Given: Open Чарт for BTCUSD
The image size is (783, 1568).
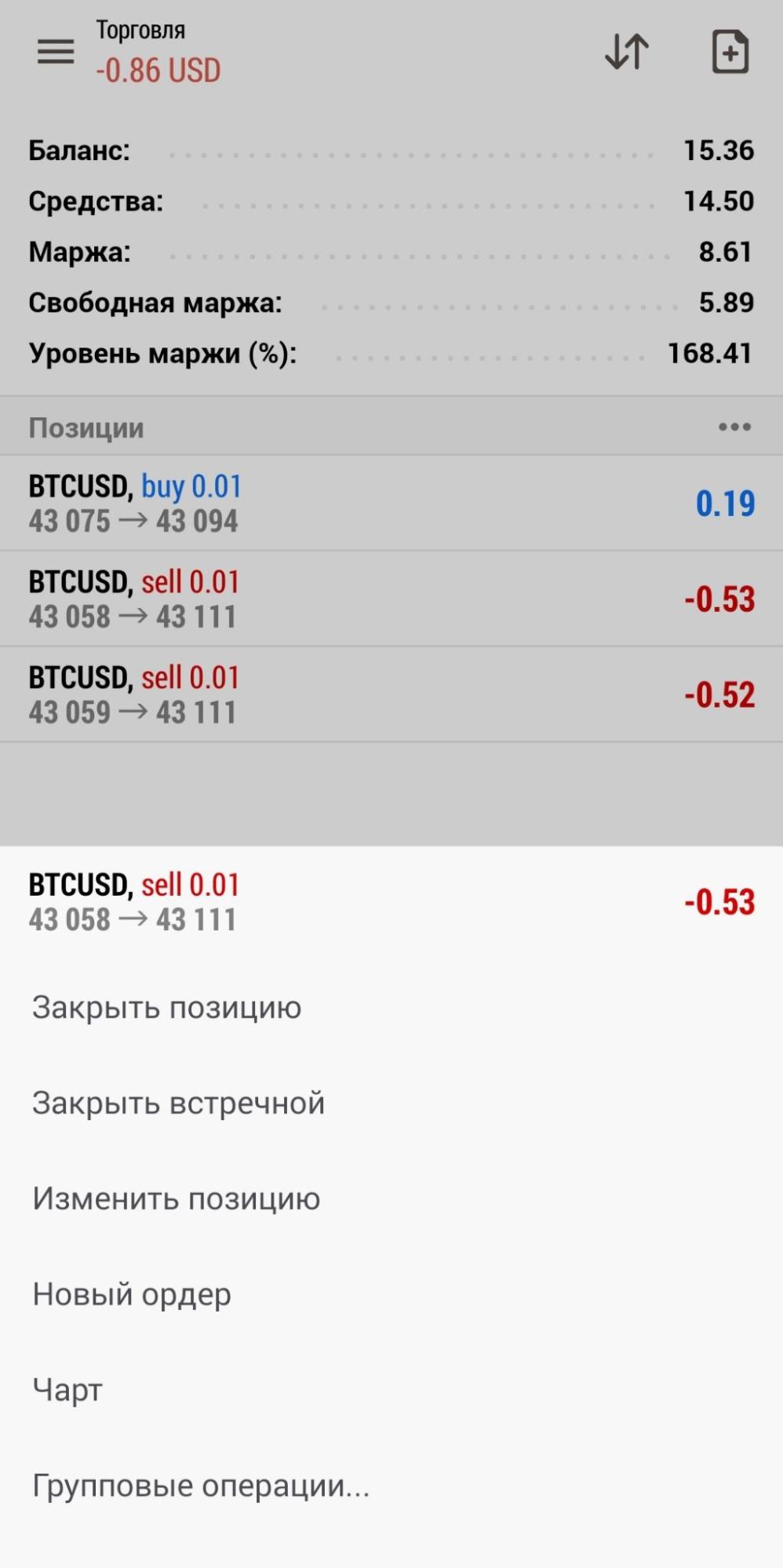Looking at the screenshot, I should pos(67,1391).
